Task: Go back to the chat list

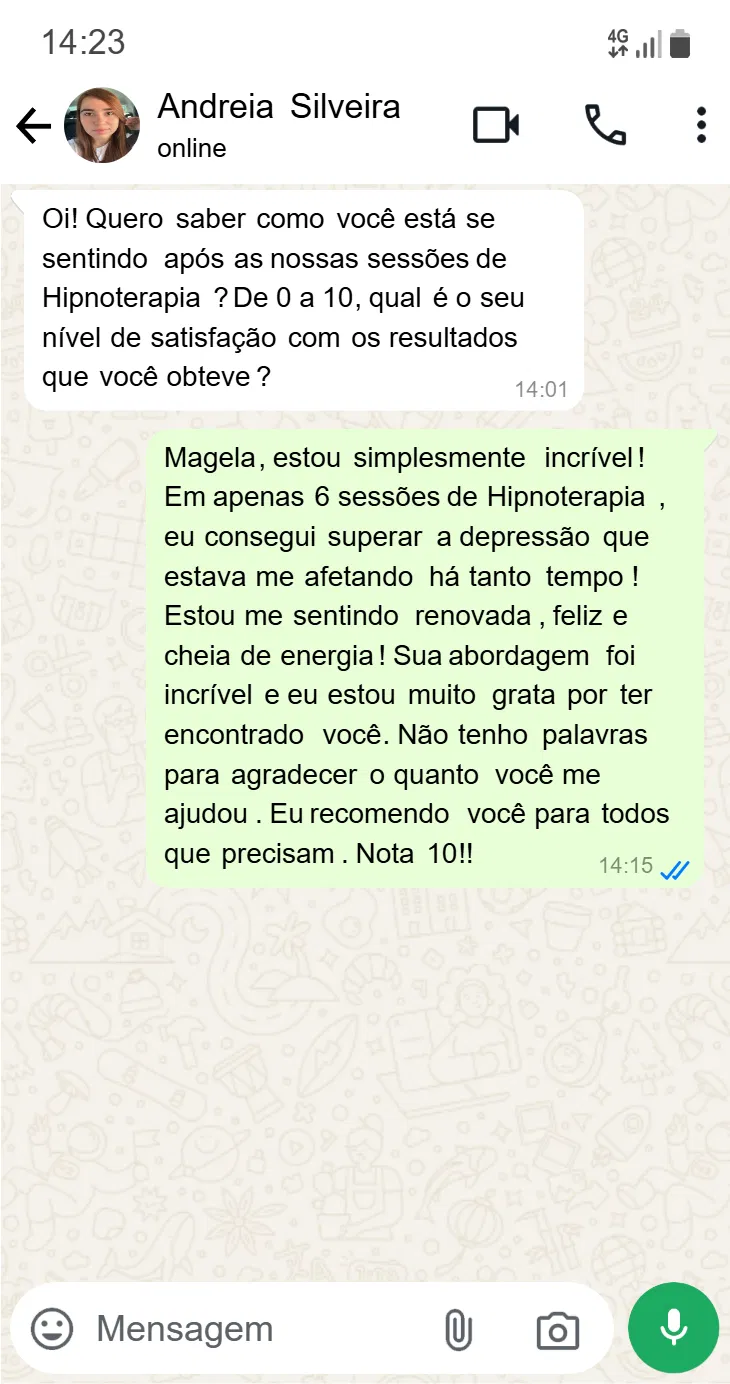Action: click(33, 126)
